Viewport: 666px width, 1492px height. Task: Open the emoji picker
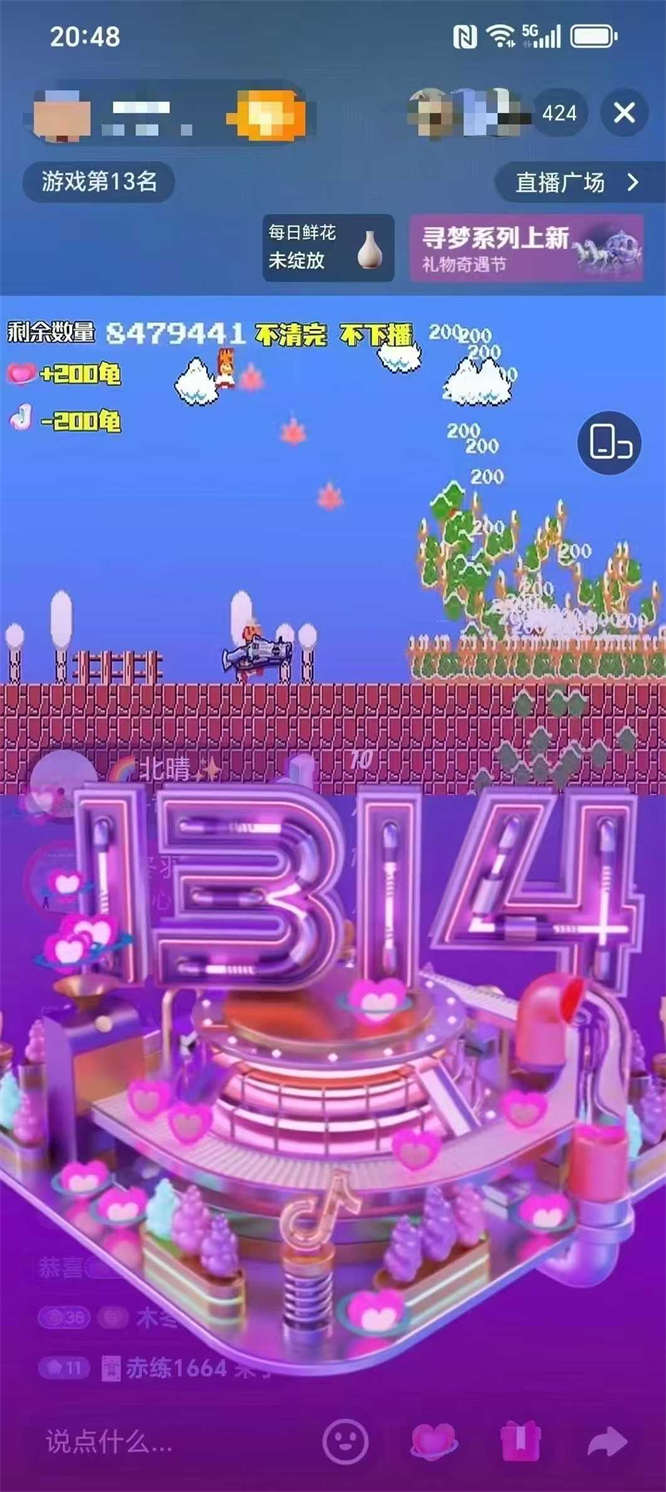pos(346,1441)
